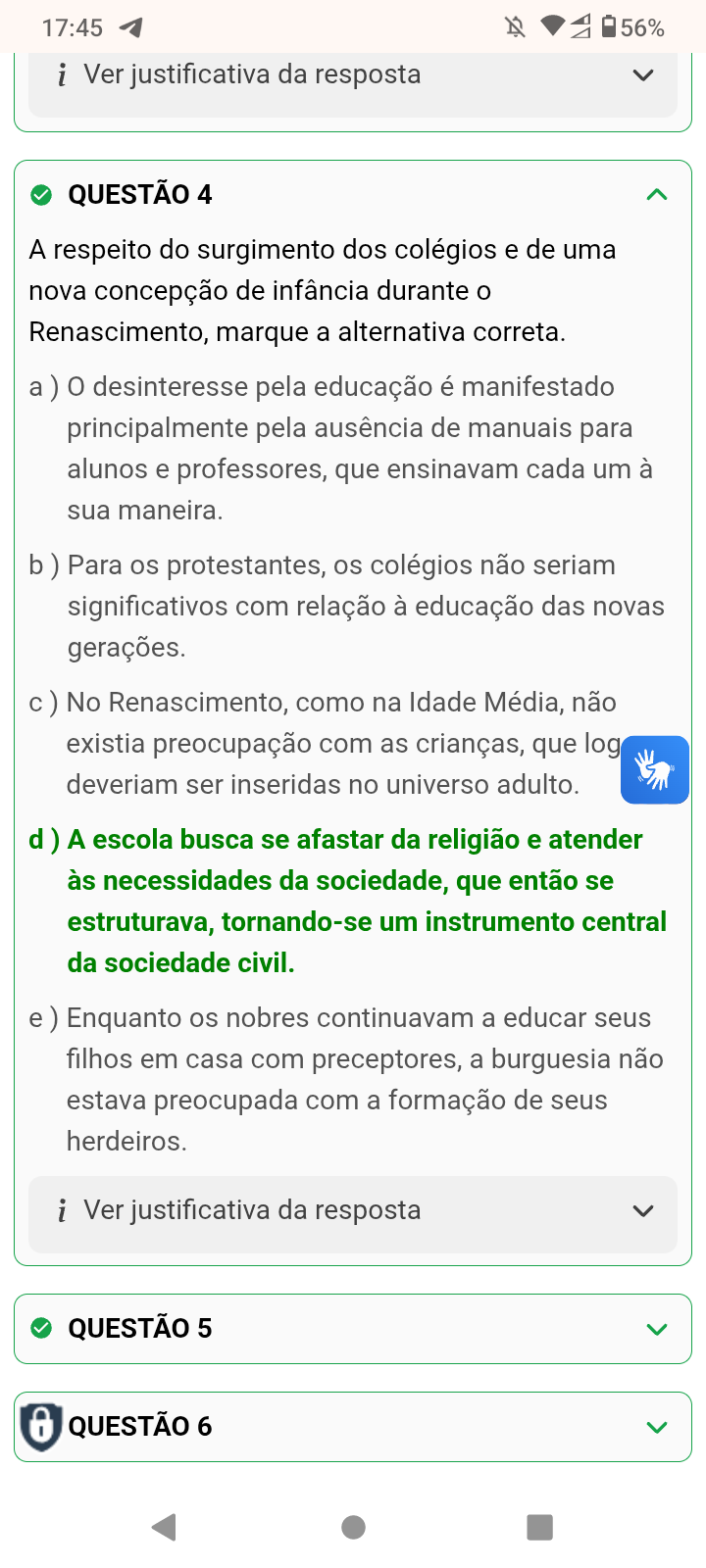Expand QUESTÃO 5

click(x=656, y=1329)
